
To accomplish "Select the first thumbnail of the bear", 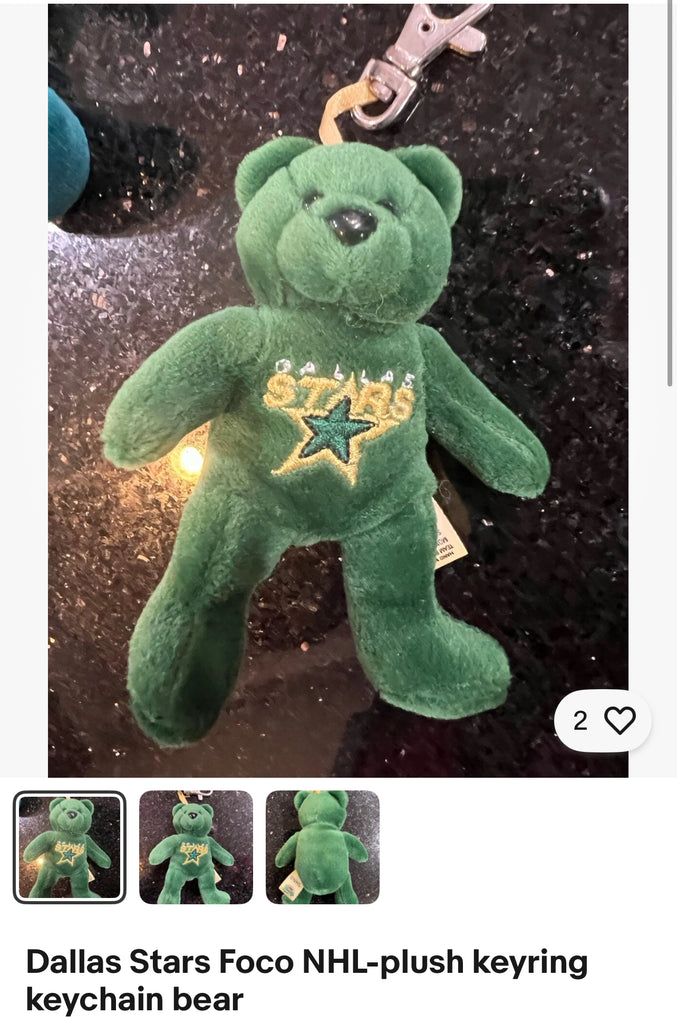I will (70, 847).
